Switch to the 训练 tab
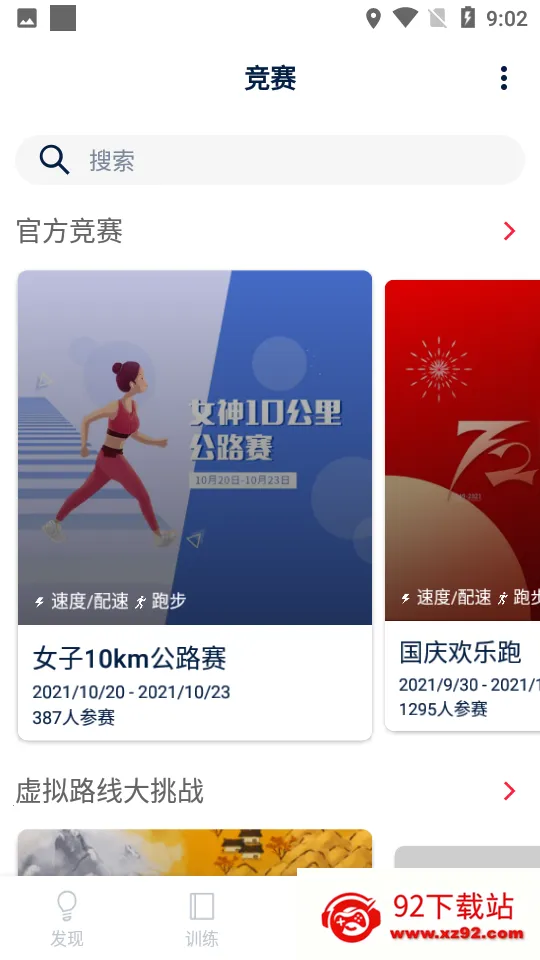 click(x=201, y=919)
